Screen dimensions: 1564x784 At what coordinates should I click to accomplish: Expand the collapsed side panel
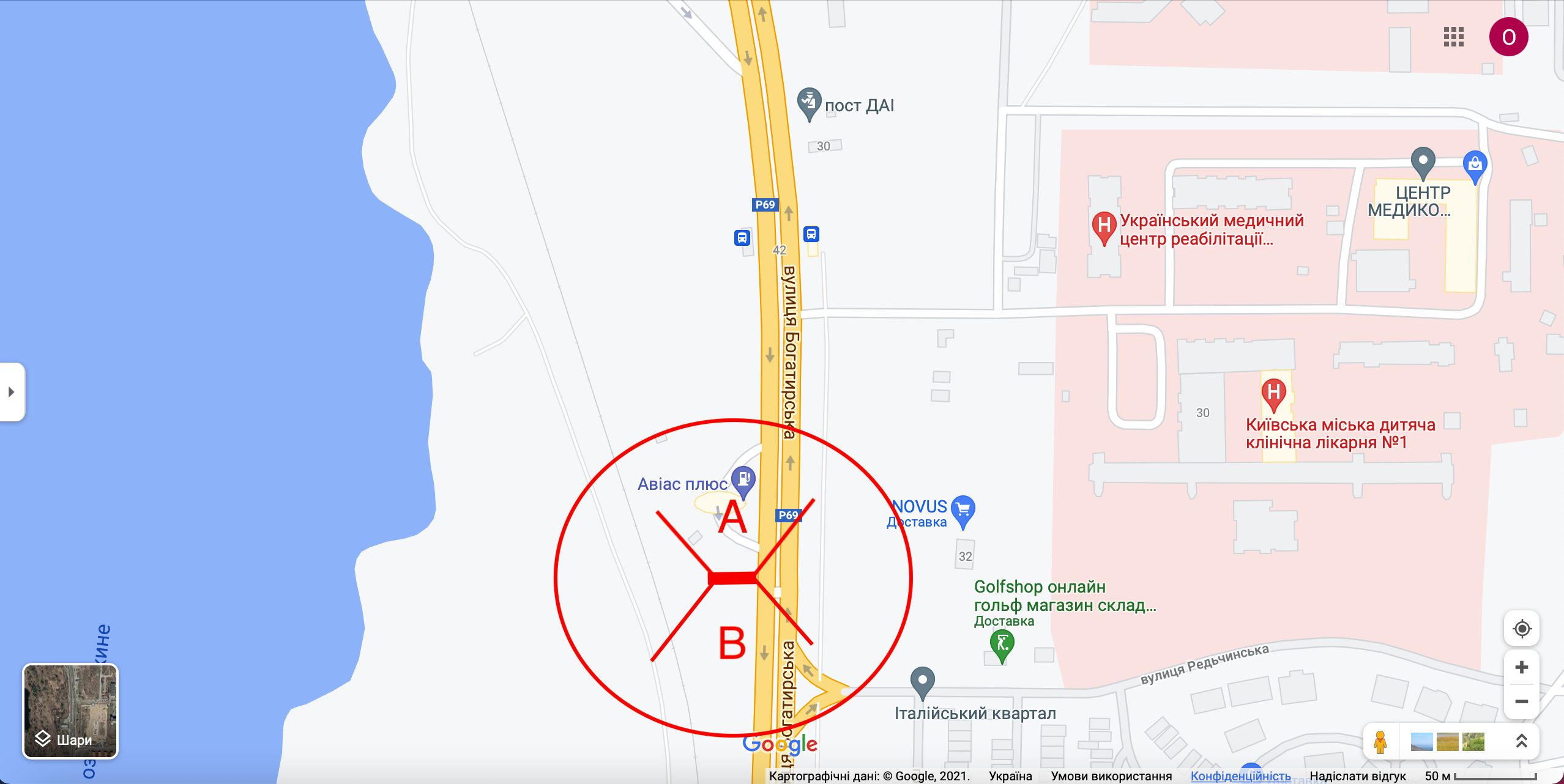tap(12, 392)
